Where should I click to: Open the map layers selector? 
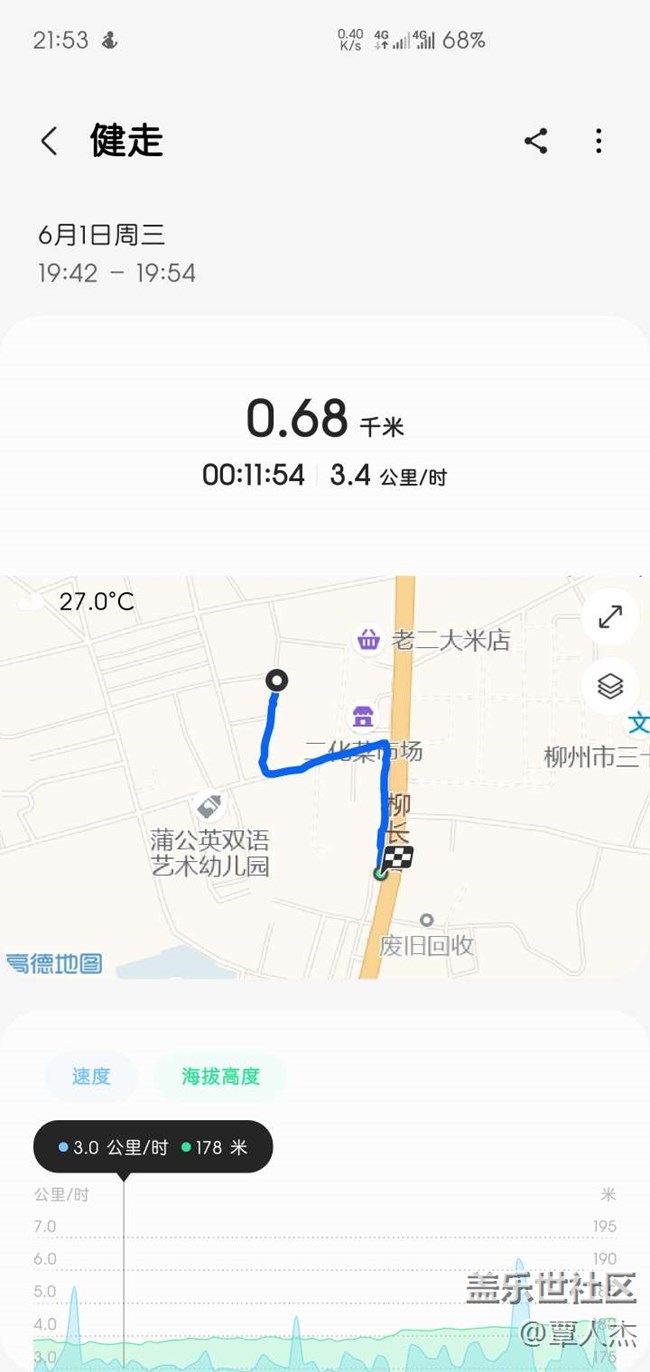tap(610, 686)
